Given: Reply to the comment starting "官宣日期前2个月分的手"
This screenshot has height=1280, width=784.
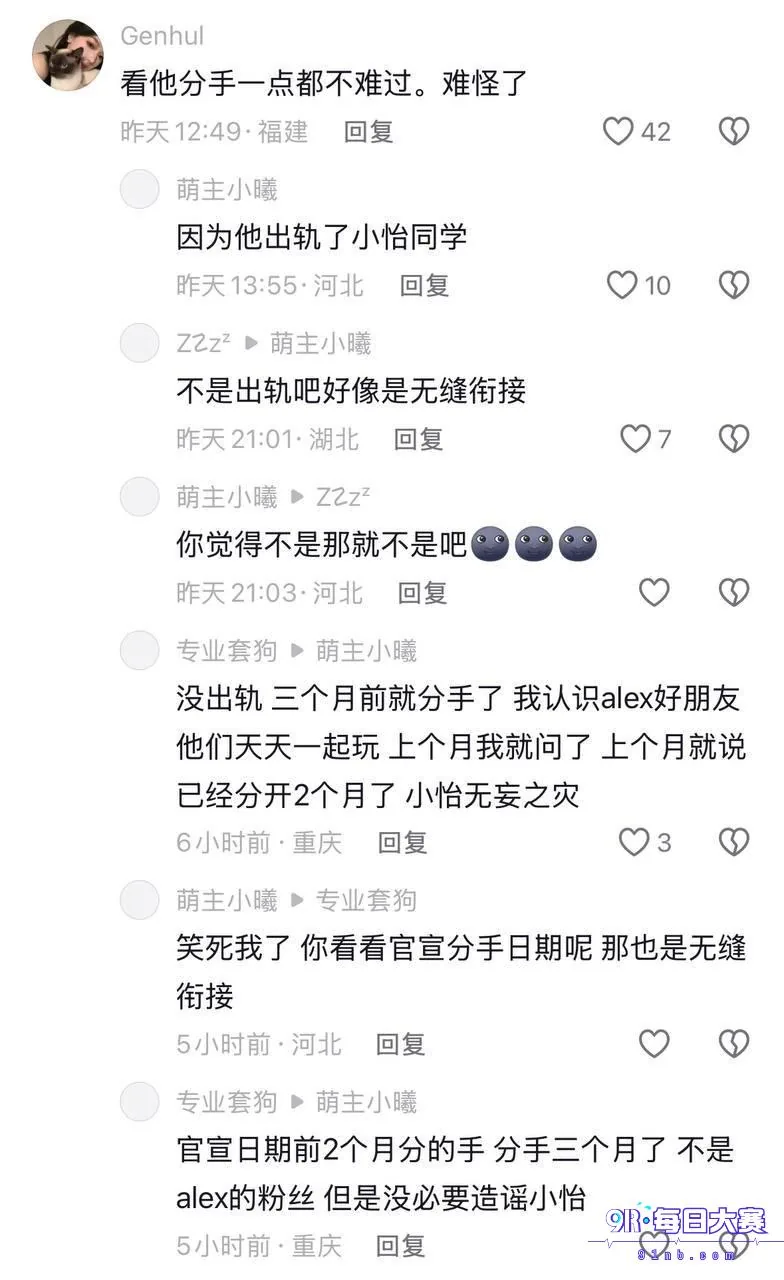Looking at the screenshot, I should (x=400, y=1246).
